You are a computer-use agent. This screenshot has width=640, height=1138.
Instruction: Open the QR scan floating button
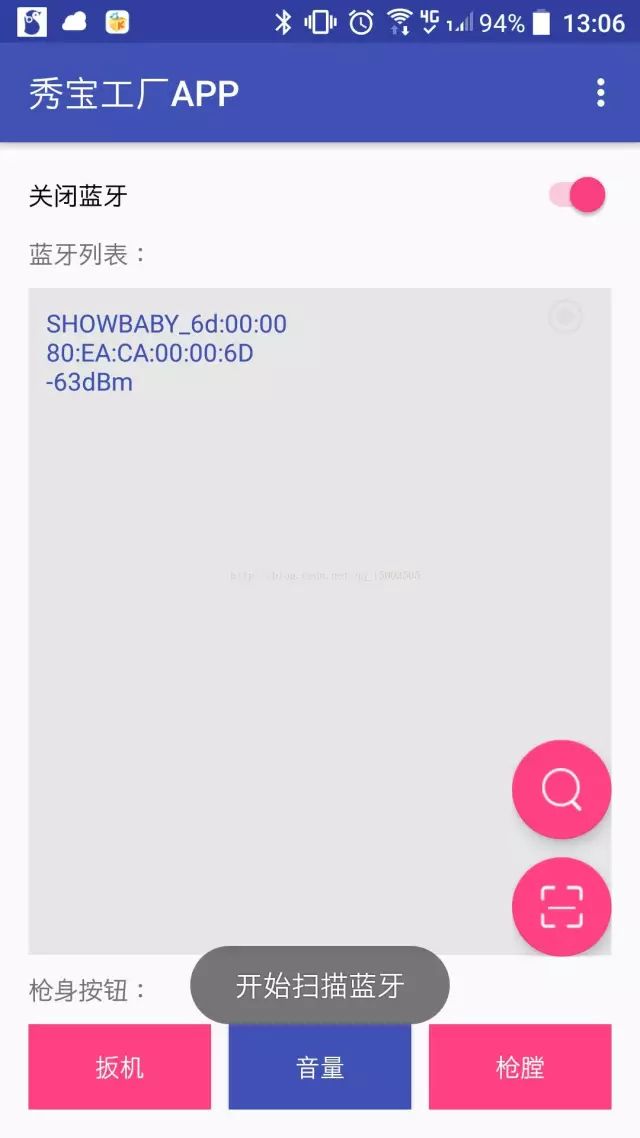tap(562, 906)
